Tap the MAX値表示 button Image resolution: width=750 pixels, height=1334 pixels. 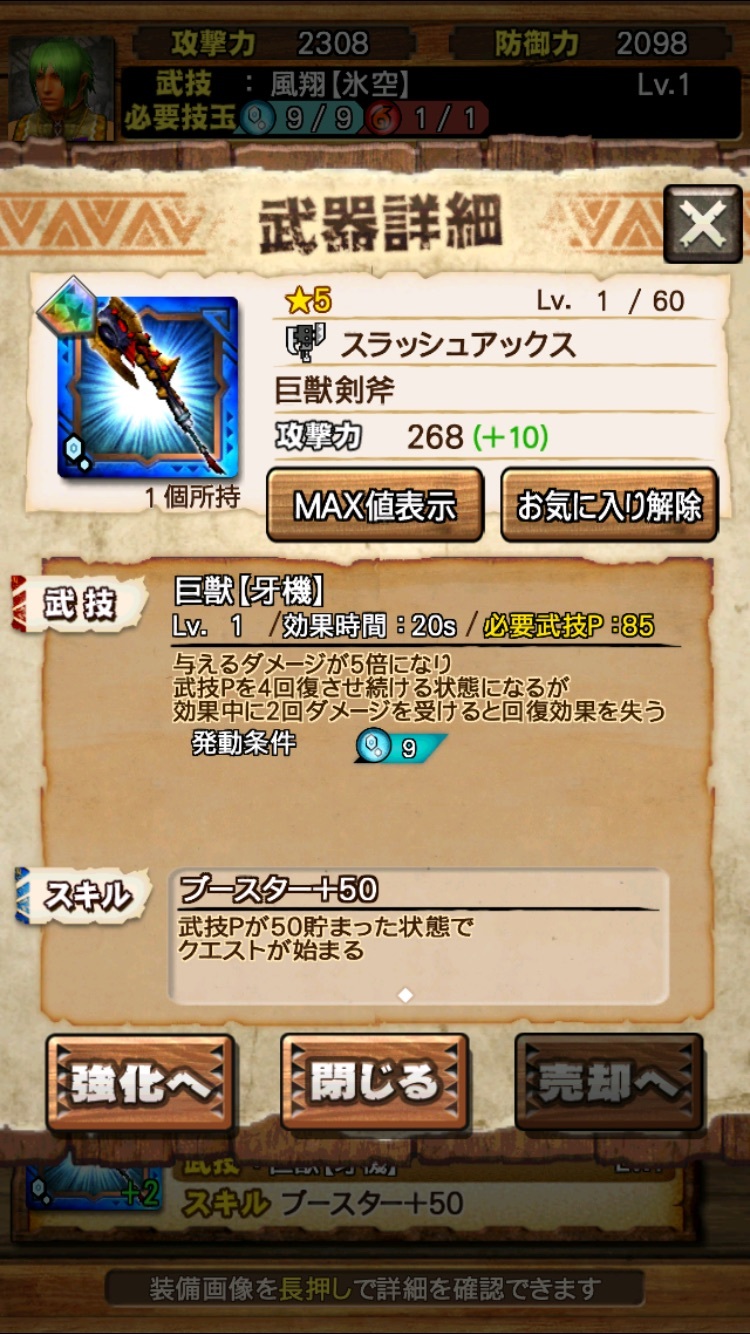(375, 506)
